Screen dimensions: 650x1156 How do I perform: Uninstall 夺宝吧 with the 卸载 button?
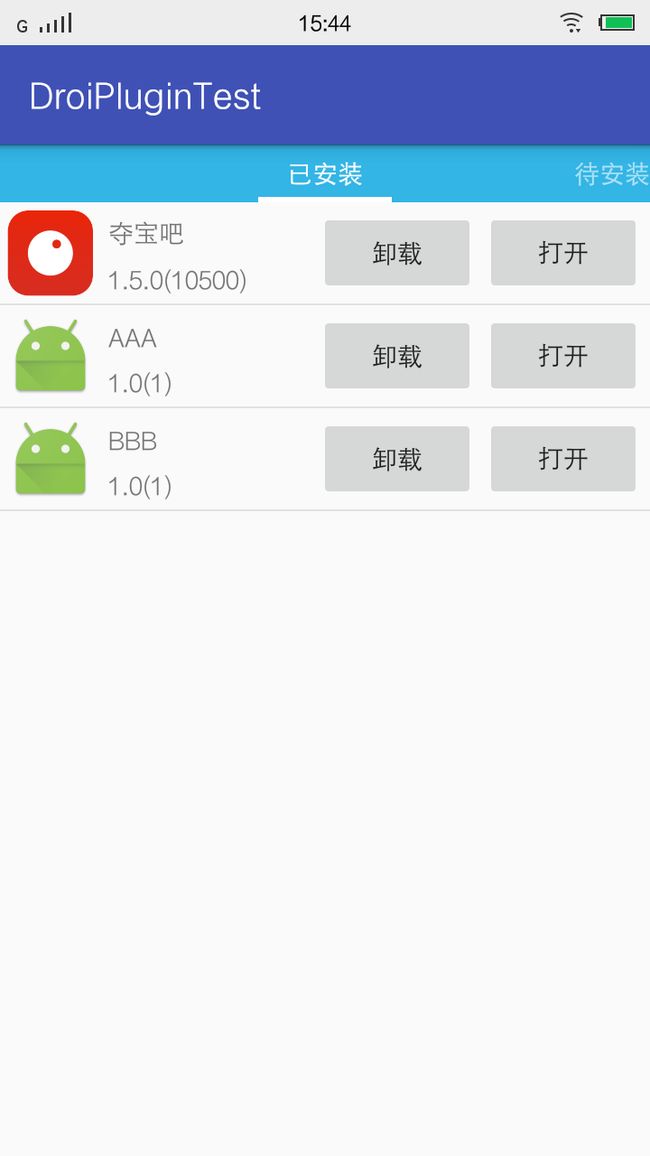click(x=397, y=253)
